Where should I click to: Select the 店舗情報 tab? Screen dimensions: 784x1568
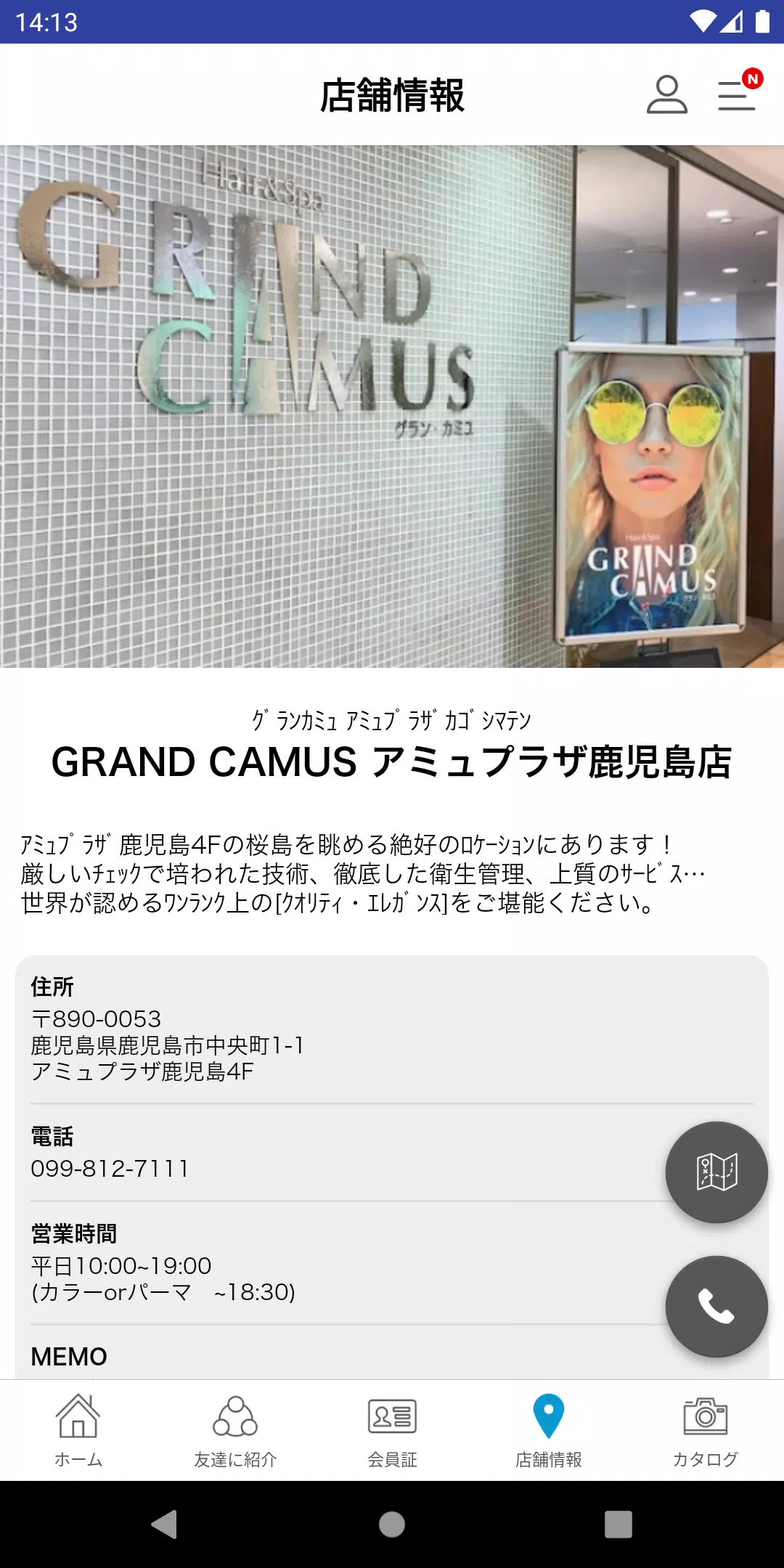coord(549,1430)
